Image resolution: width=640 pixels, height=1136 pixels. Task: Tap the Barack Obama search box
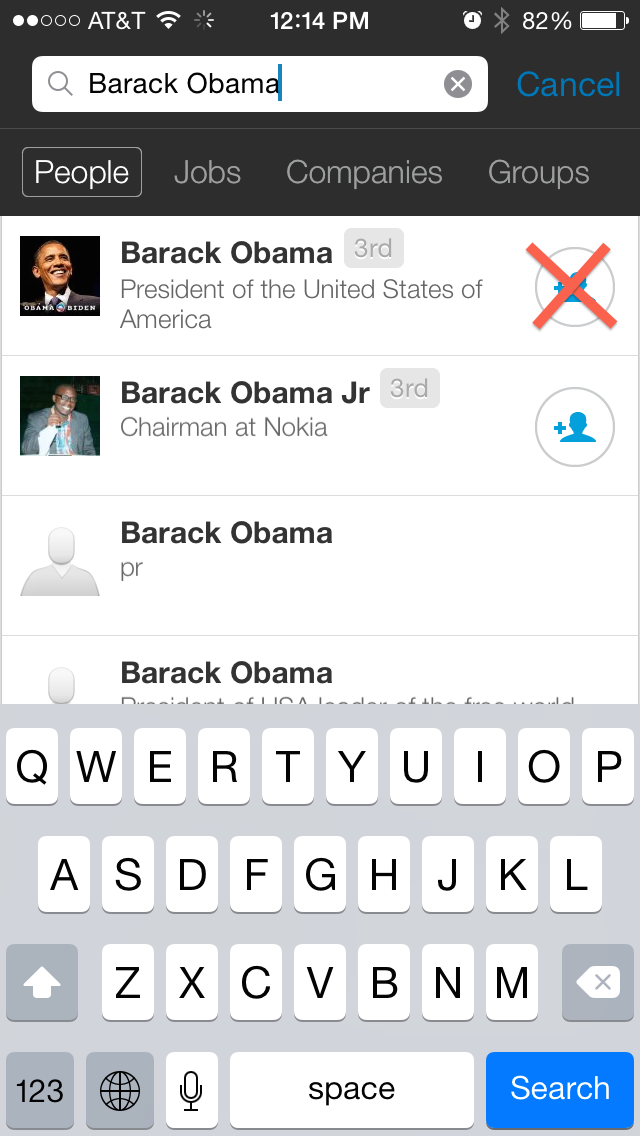coord(259,84)
